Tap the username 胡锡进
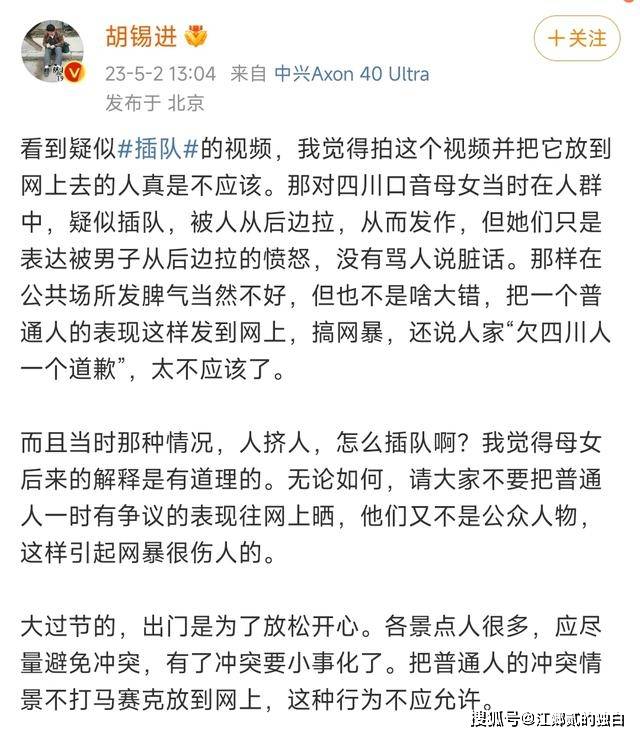Viewport: 640px width, 736px height. coord(141,37)
